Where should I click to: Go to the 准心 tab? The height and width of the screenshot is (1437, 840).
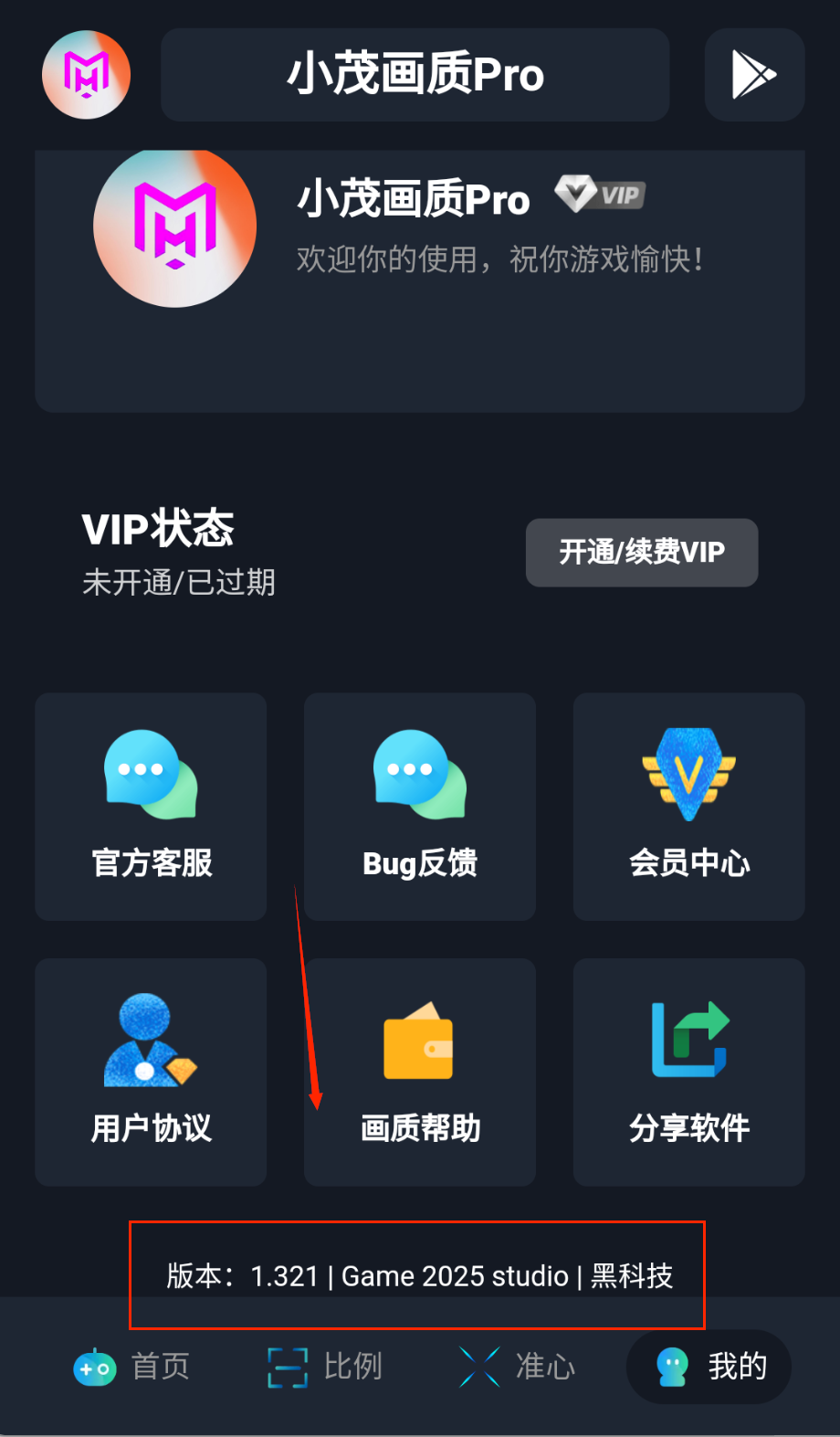click(518, 1367)
